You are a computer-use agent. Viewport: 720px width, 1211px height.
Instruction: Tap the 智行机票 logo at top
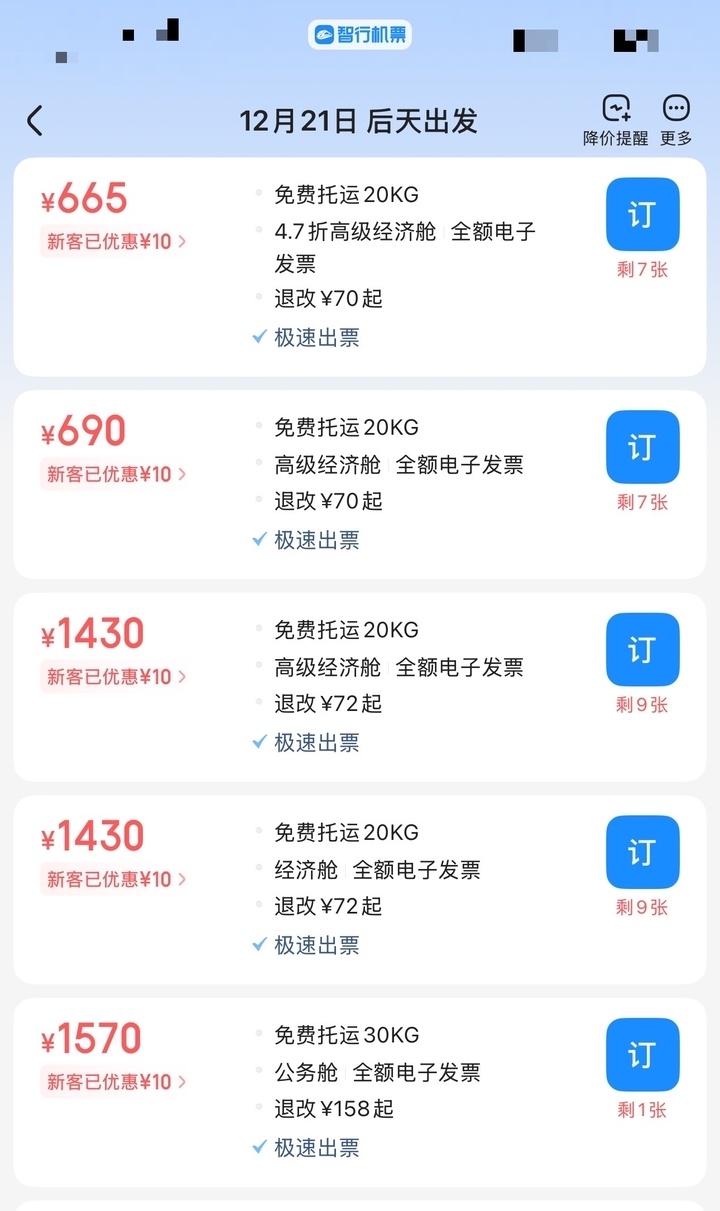pos(360,35)
